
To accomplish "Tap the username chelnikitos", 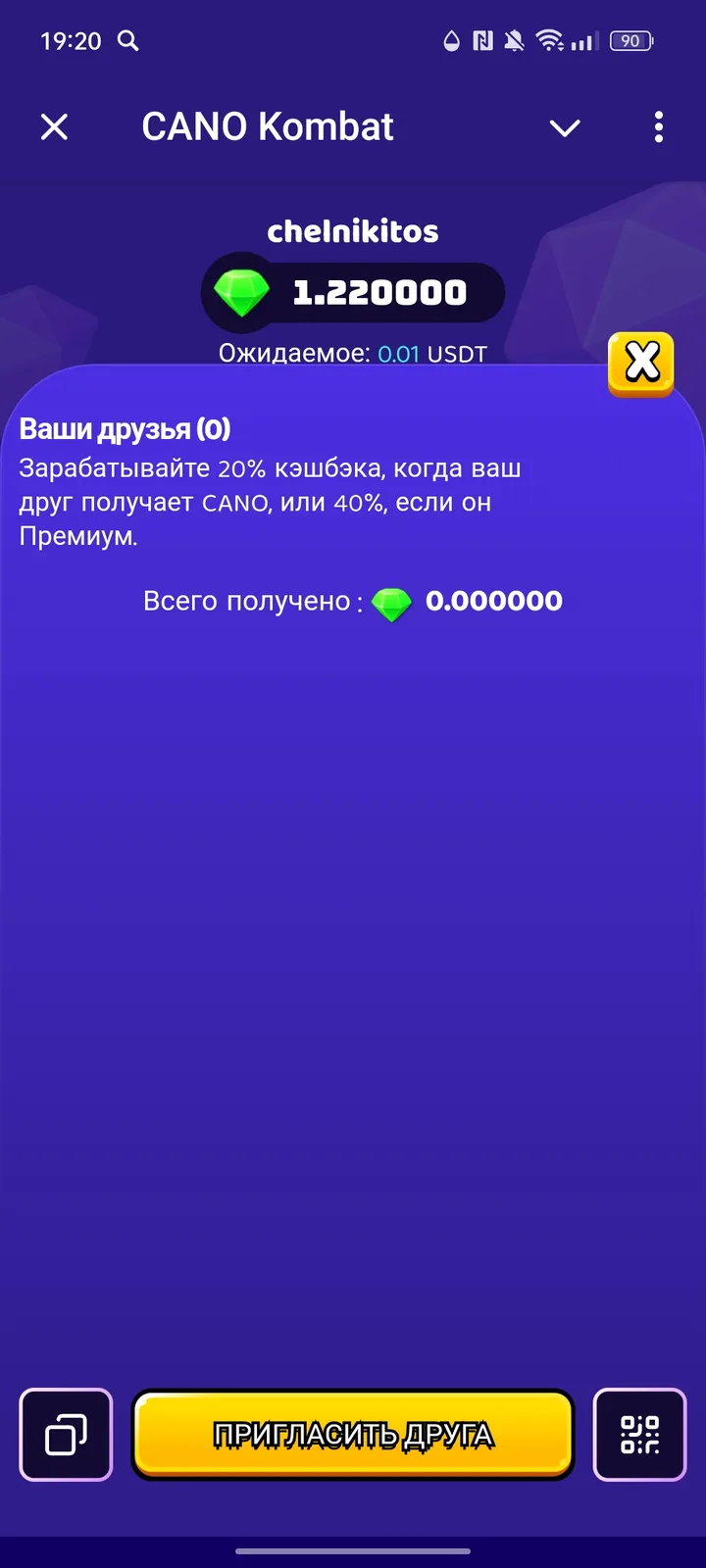I will [353, 231].
